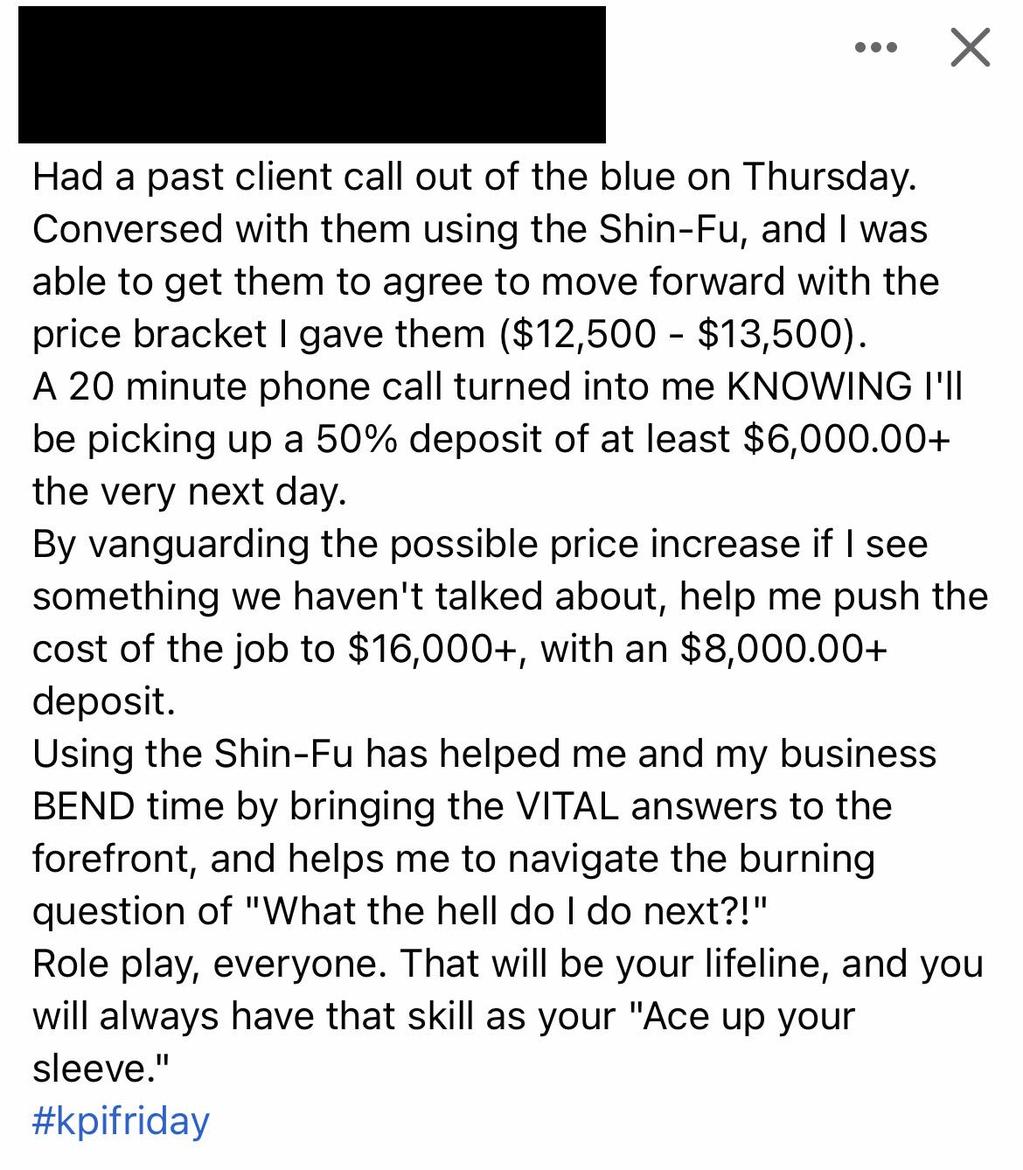Open sharing options from the three-dot icon
This screenshot has height=1170, width=1023.
(x=875, y=47)
